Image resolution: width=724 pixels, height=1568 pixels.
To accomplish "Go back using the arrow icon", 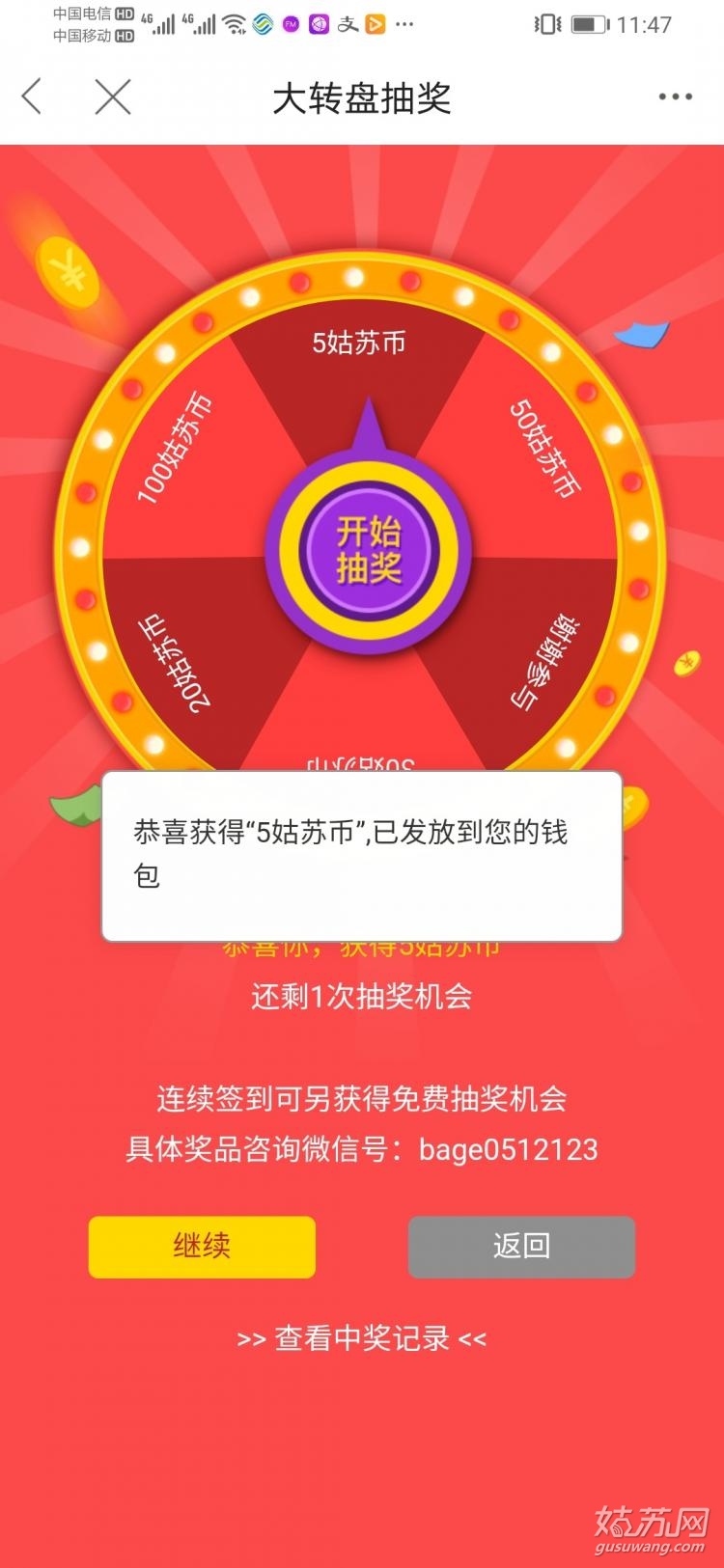I will [x=32, y=97].
